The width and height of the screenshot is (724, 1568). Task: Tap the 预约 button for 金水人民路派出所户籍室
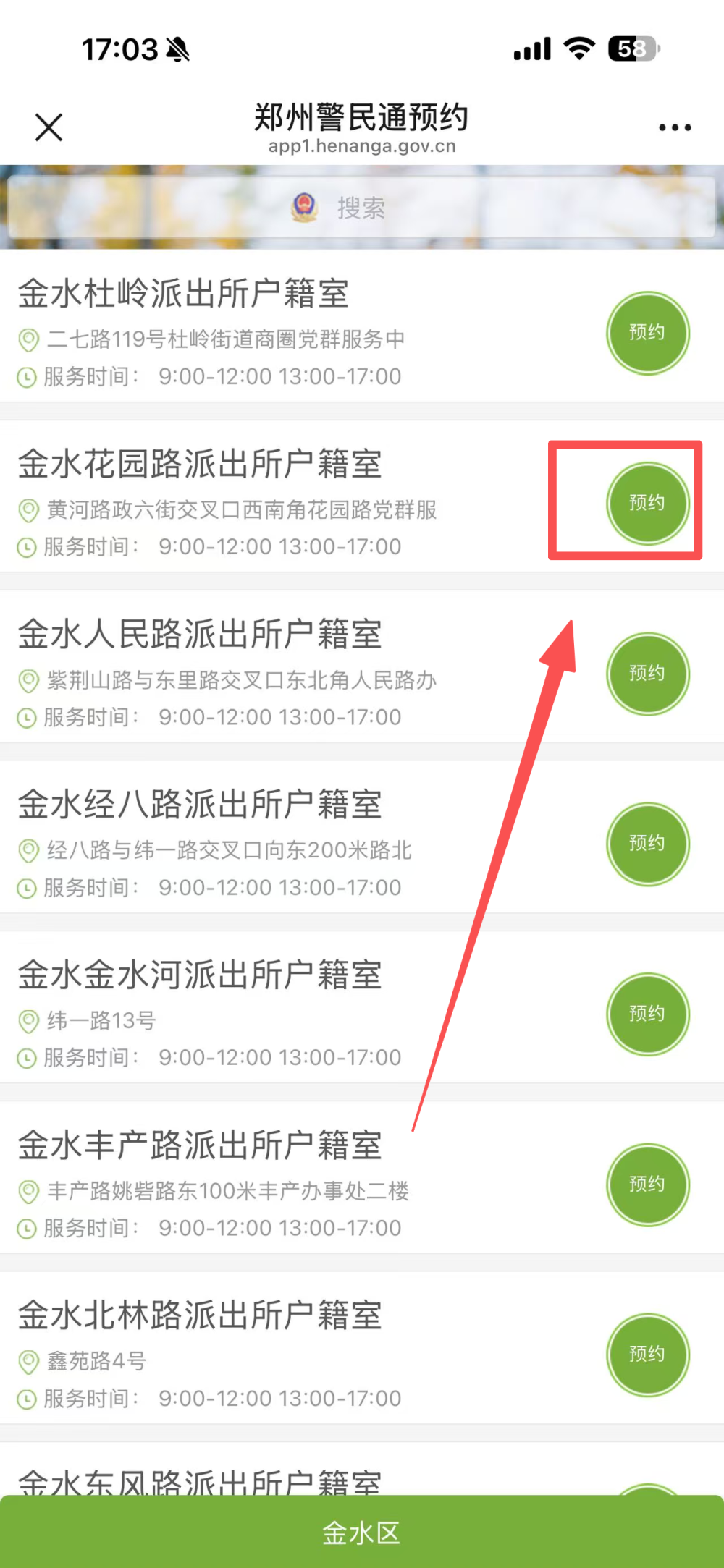(648, 673)
